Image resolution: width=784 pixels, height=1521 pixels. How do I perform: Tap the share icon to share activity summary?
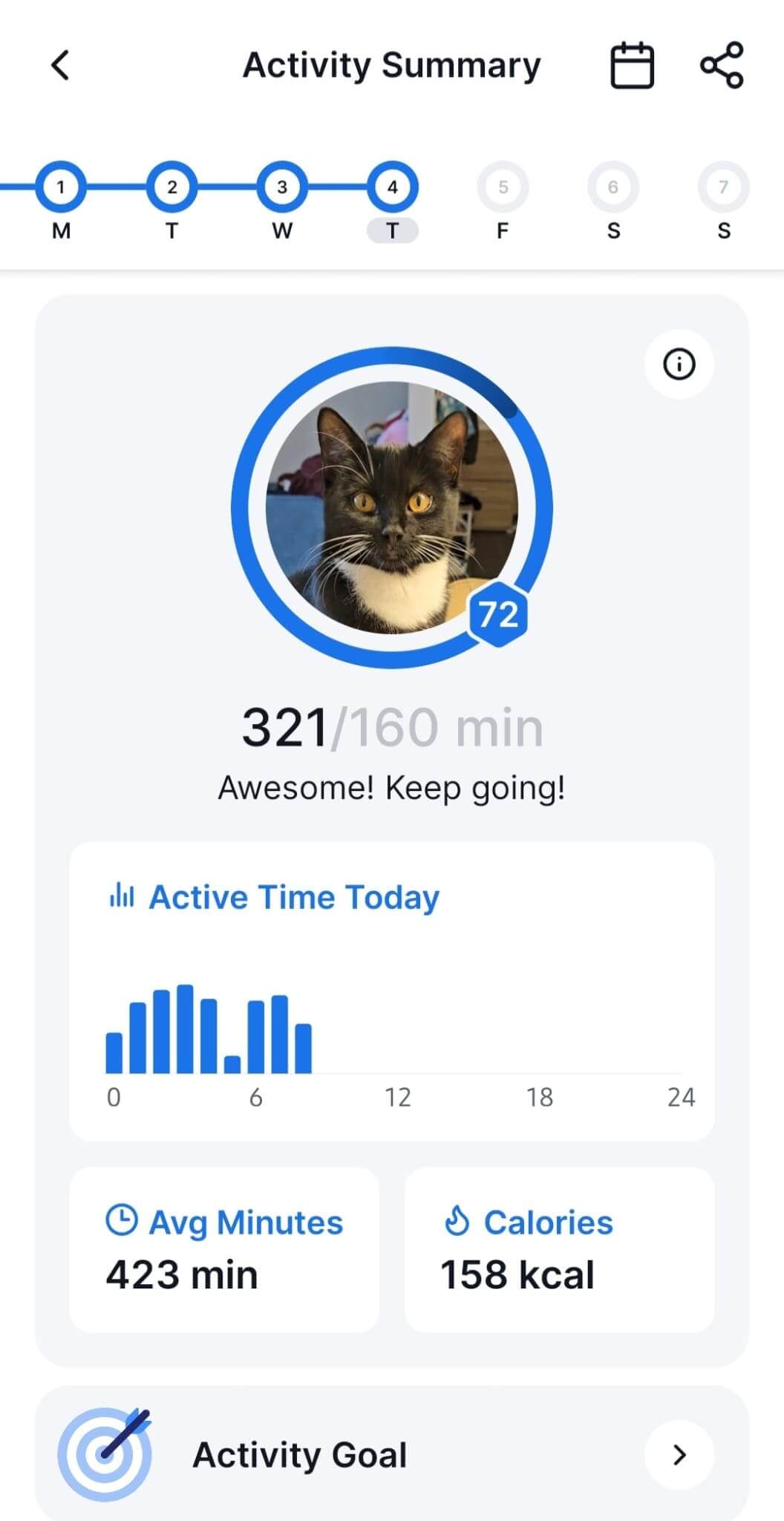pyautogui.click(x=722, y=65)
